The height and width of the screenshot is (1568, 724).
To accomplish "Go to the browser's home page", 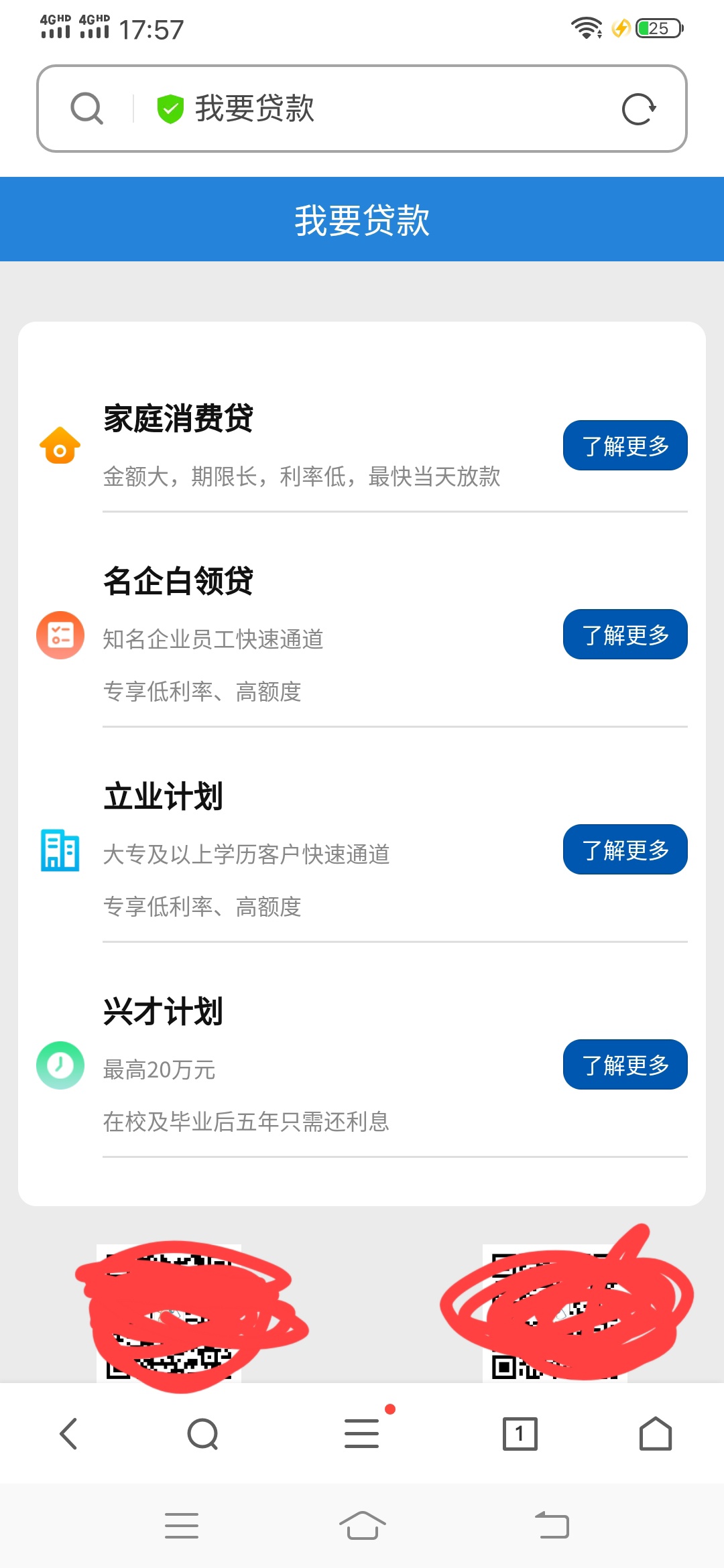I will 656,1434.
